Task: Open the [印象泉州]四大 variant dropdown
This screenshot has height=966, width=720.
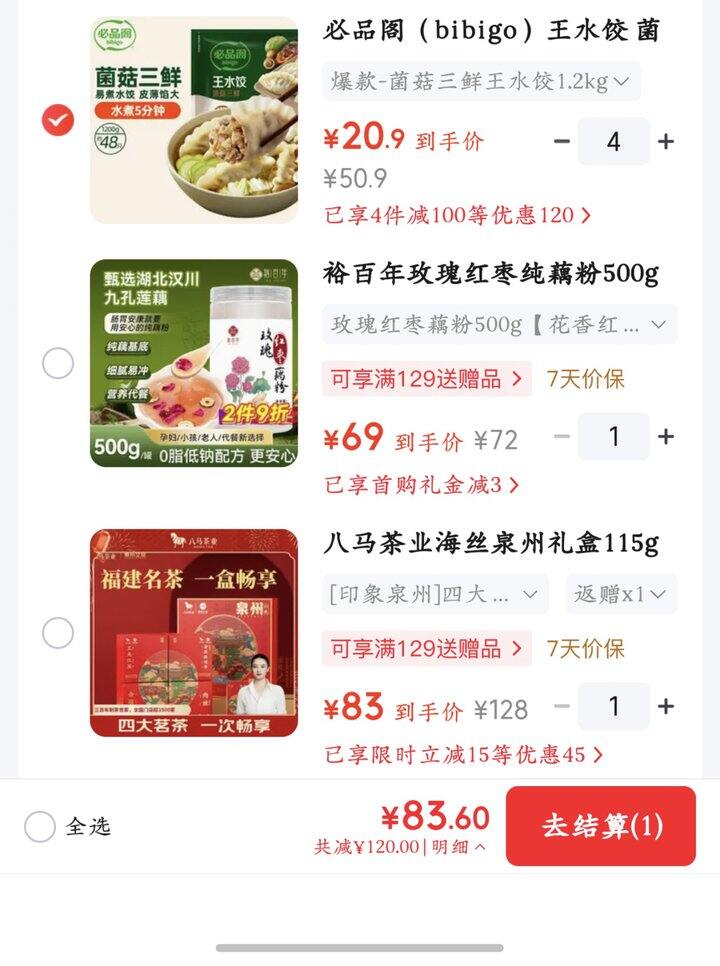Action: pos(435,594)
